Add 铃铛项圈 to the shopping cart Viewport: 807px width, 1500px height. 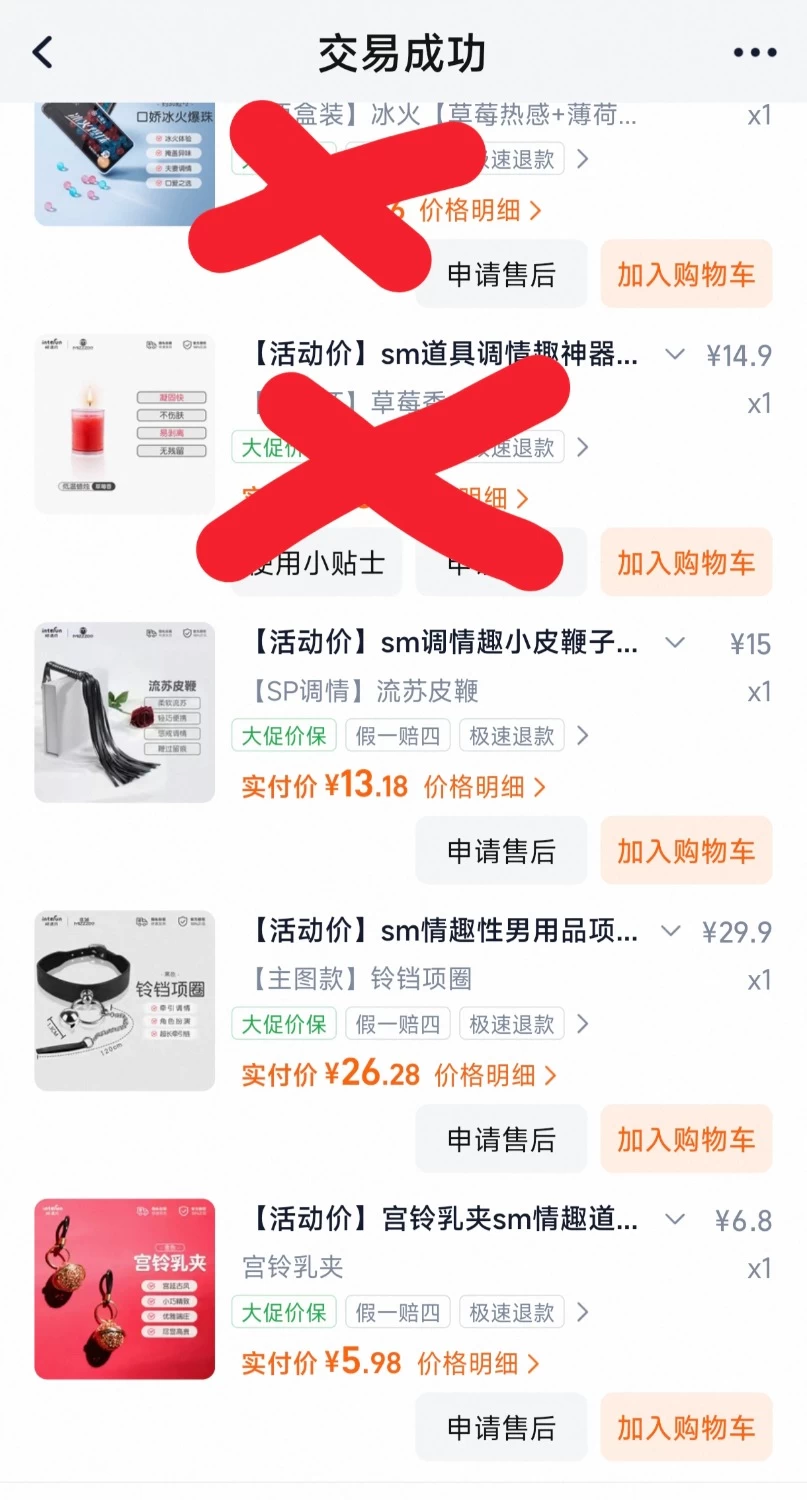[x=686, y=1139]
